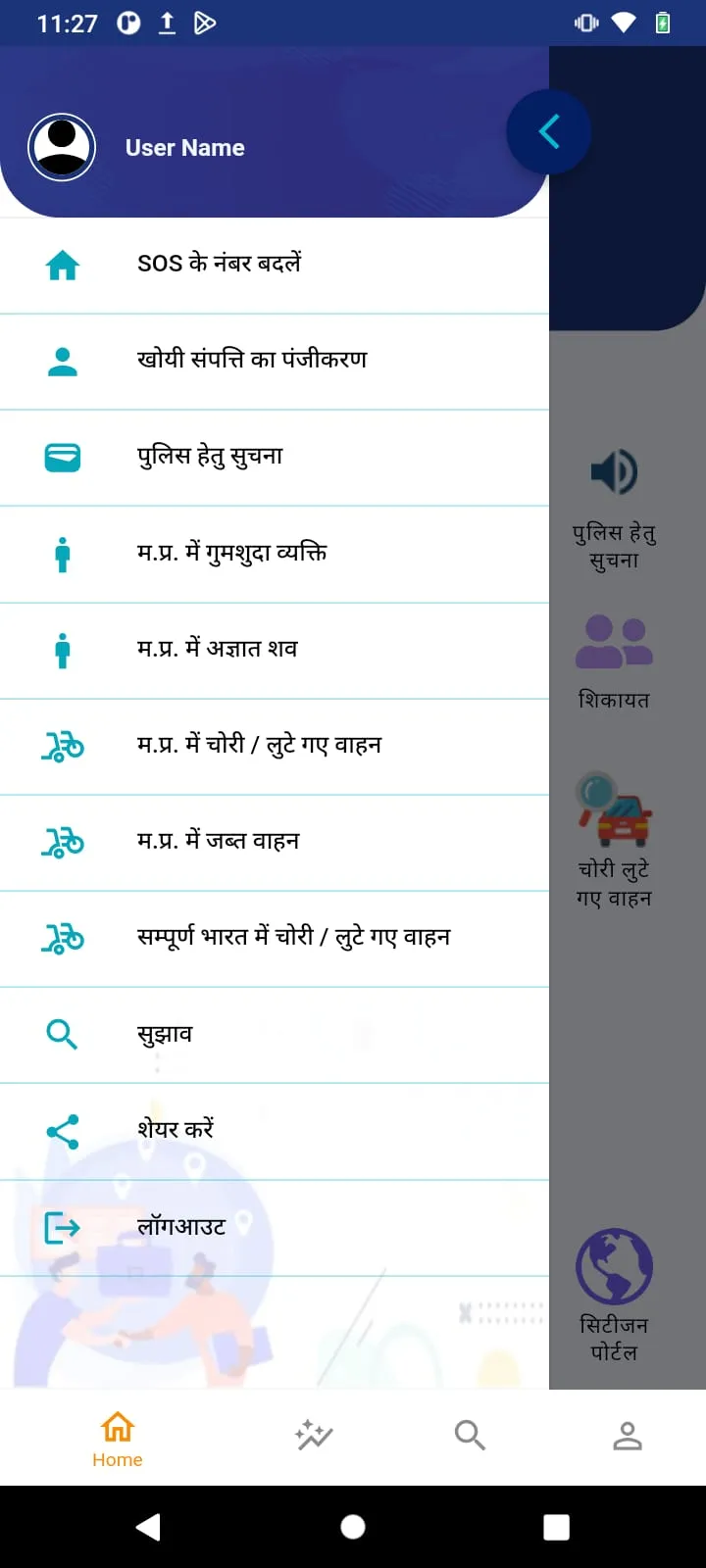Tap the profile icon in bottom navigation
The image size is (706, 1568).
point(628,1435)
